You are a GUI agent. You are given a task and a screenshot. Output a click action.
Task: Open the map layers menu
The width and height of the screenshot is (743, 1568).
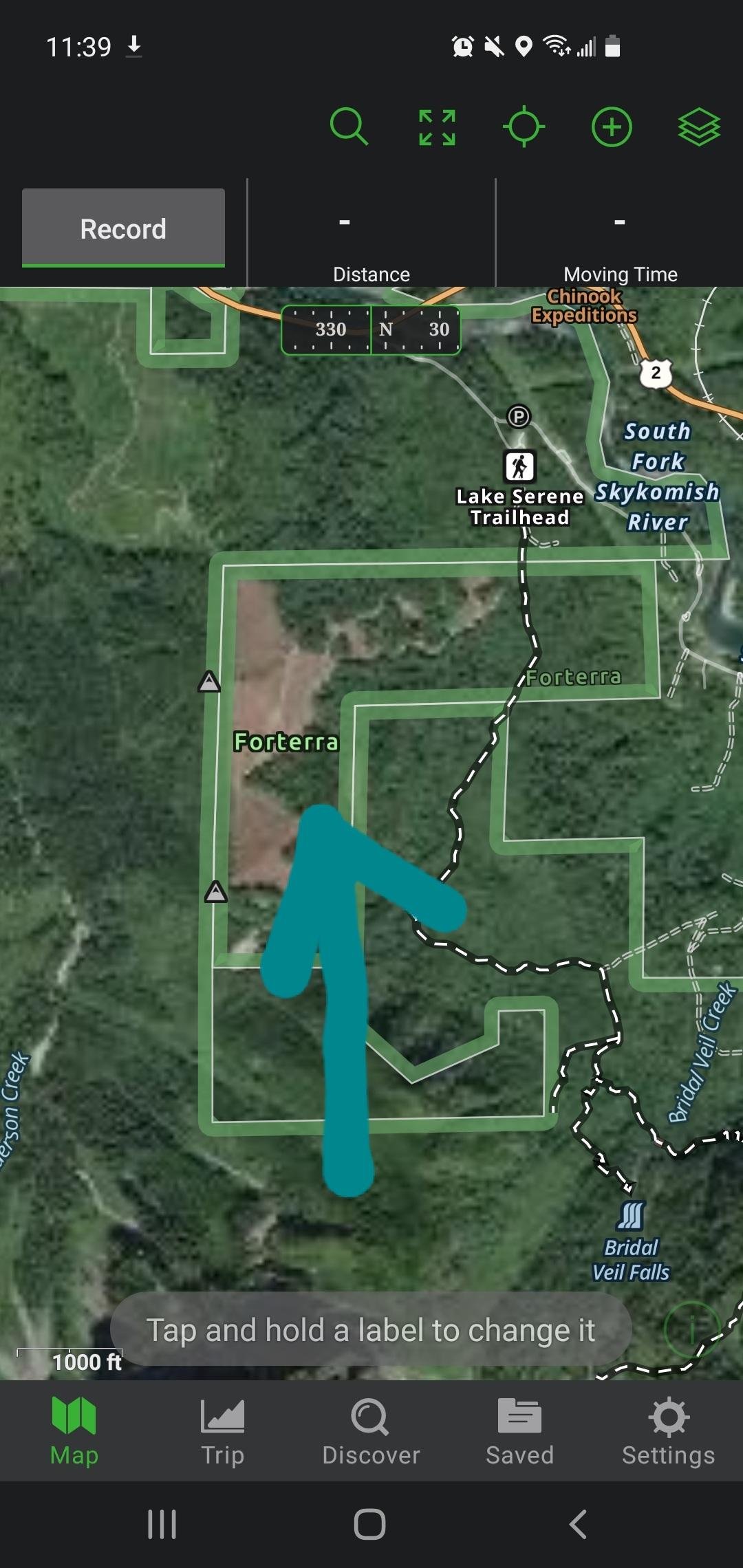point(699,127)
